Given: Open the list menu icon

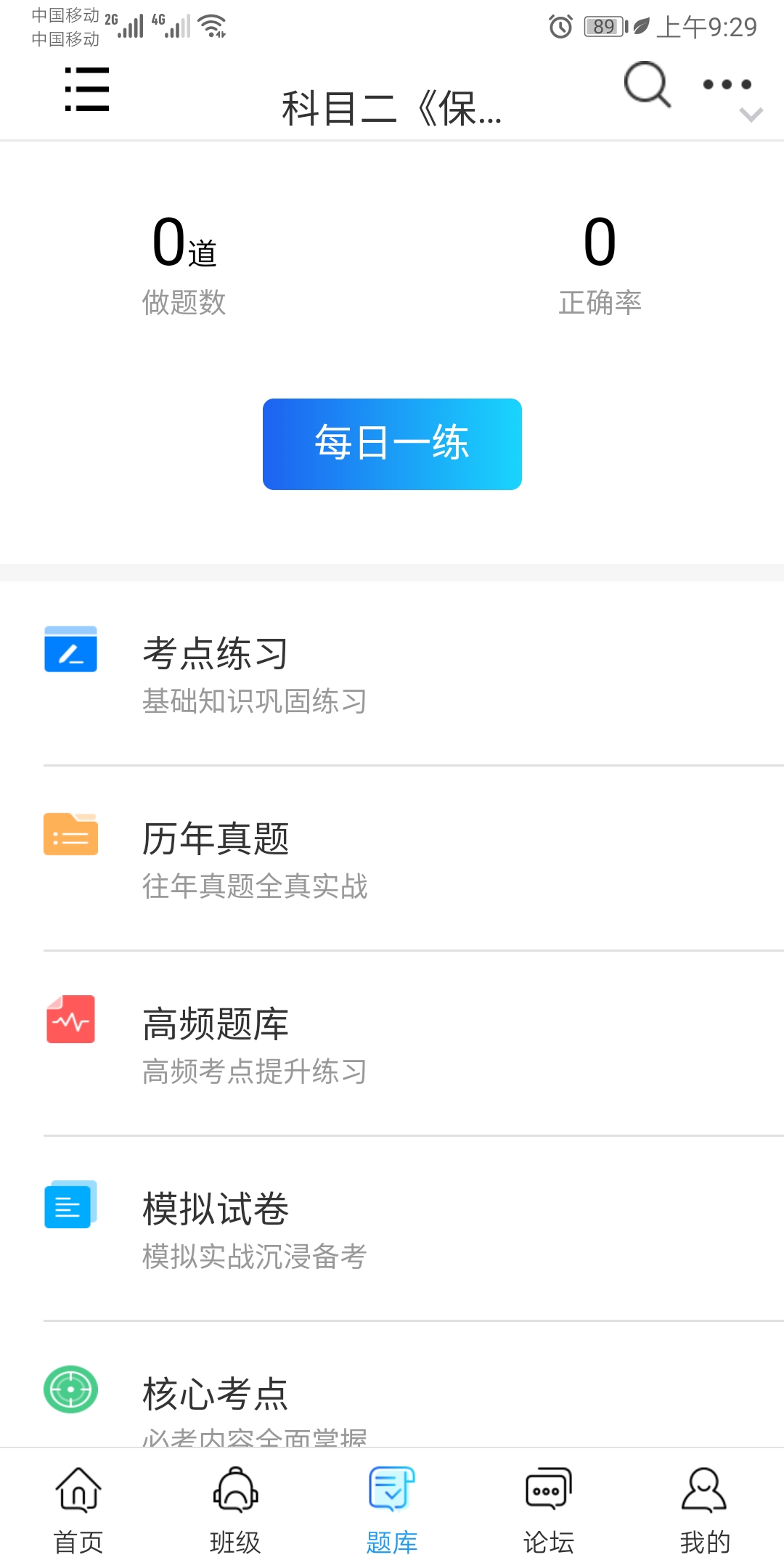Looking at the screenshot, I should pos(87,90).
